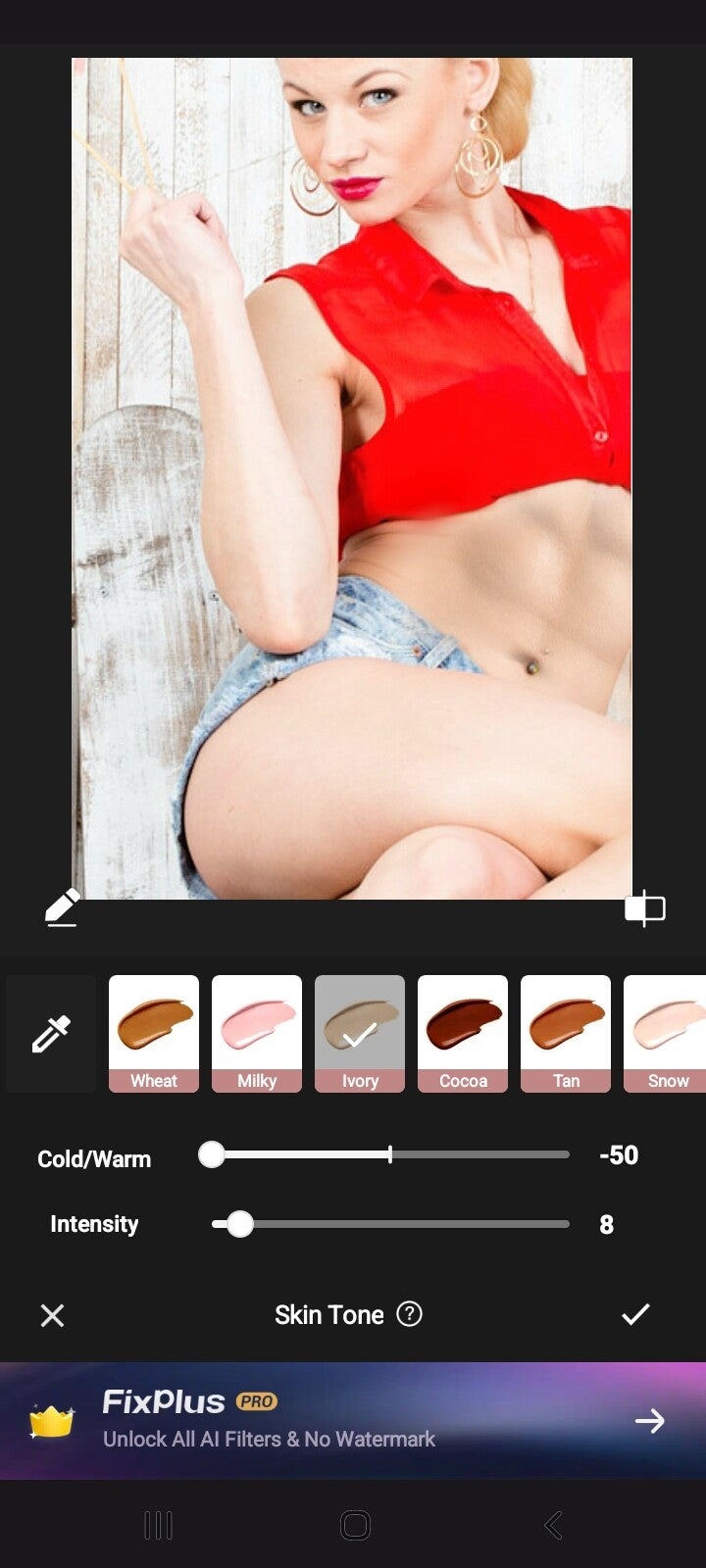Open the eyedropper color picker
This screenshot has height=1568, width=706.
[x=51, y=1034]
